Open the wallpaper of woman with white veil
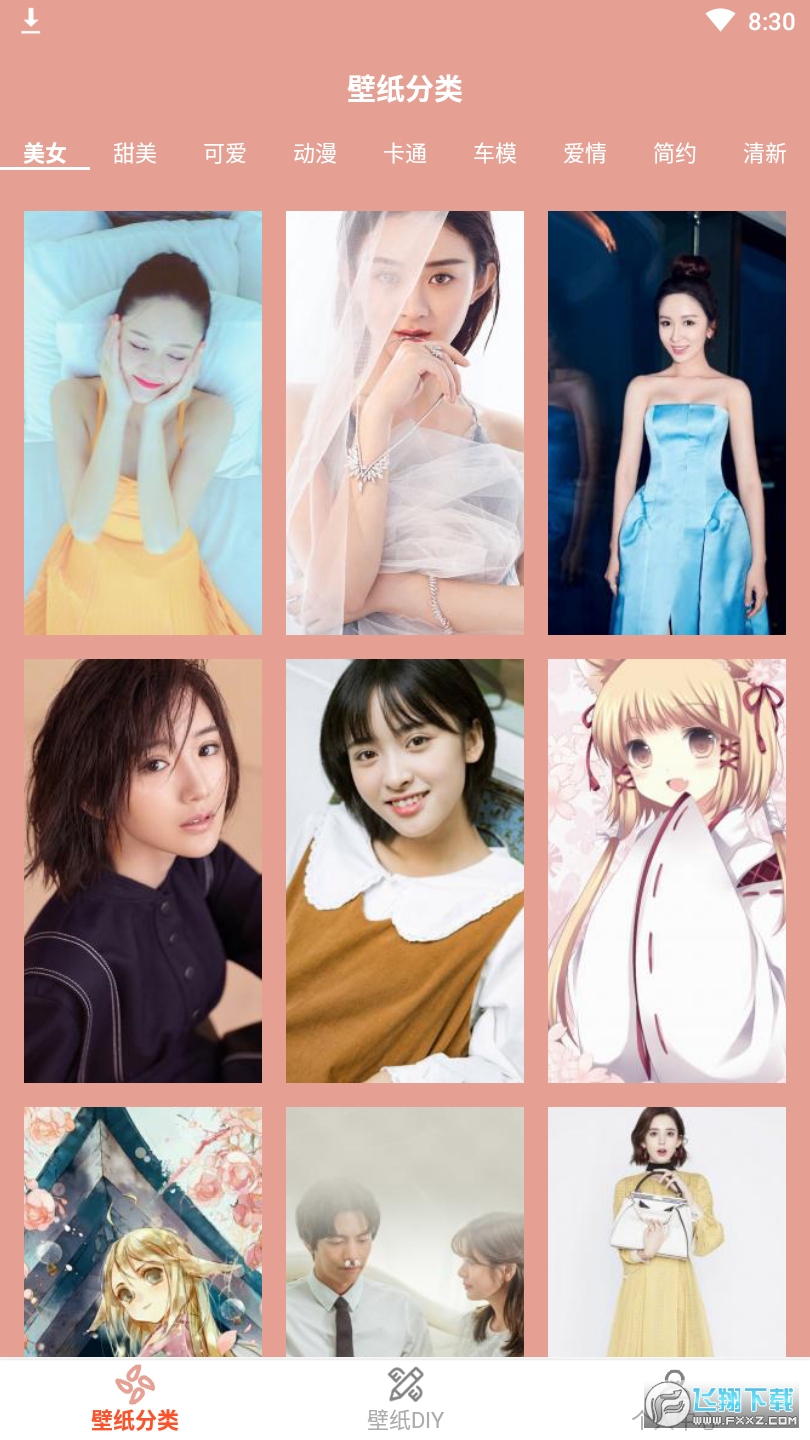The height and width of the screenshot is (1440, 810). 405,422
